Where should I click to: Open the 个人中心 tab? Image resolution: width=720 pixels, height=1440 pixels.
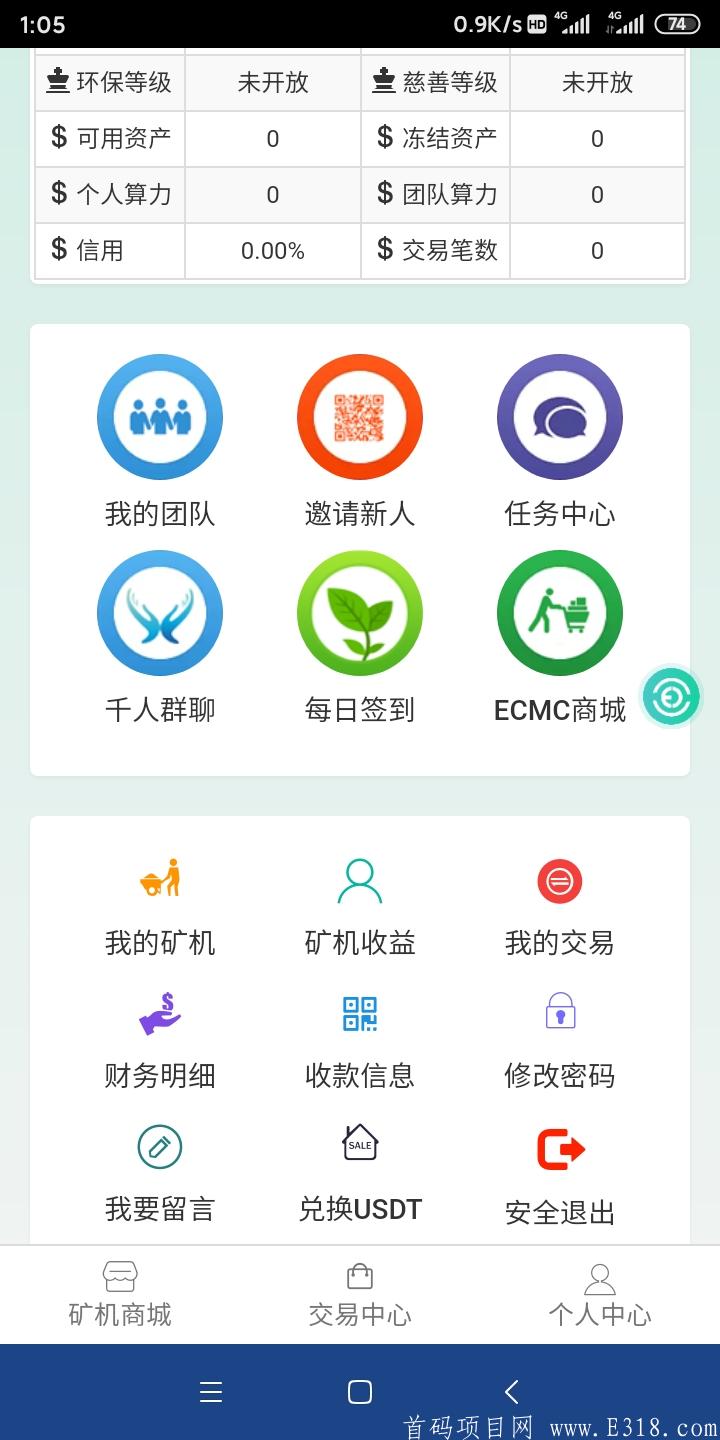click(598, 1293)
